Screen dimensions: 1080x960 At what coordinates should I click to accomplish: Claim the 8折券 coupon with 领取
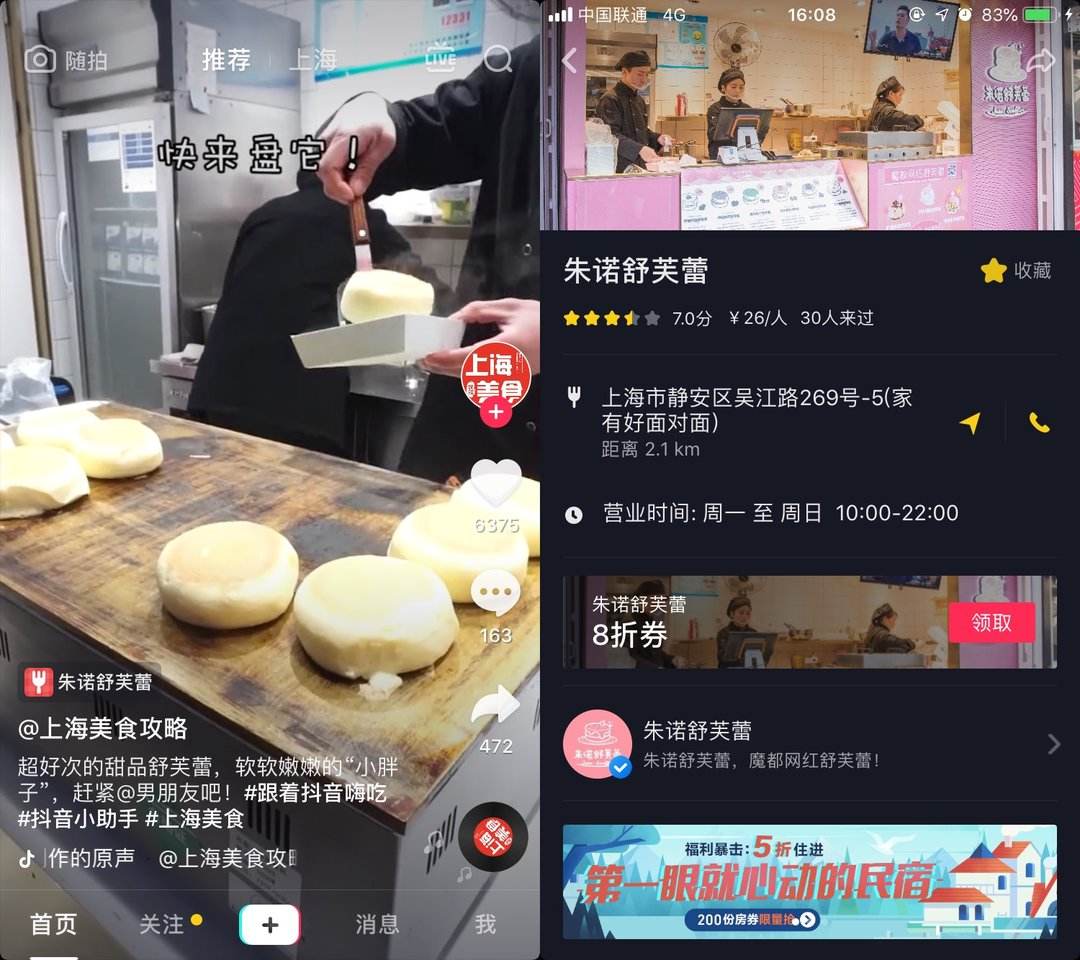click(x=991, y=622)
